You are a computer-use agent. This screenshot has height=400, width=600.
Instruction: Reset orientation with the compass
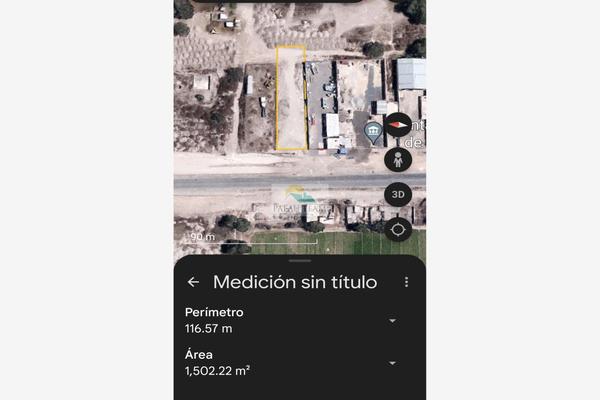(x=398, y=125)
